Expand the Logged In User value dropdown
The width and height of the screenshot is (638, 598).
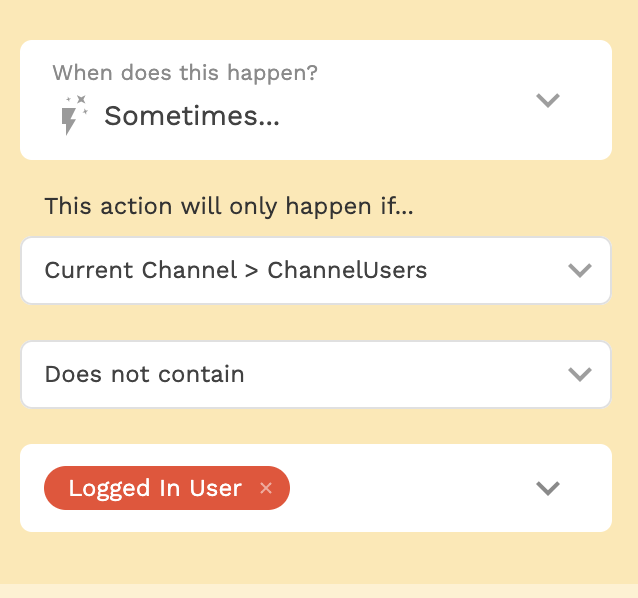546,488
